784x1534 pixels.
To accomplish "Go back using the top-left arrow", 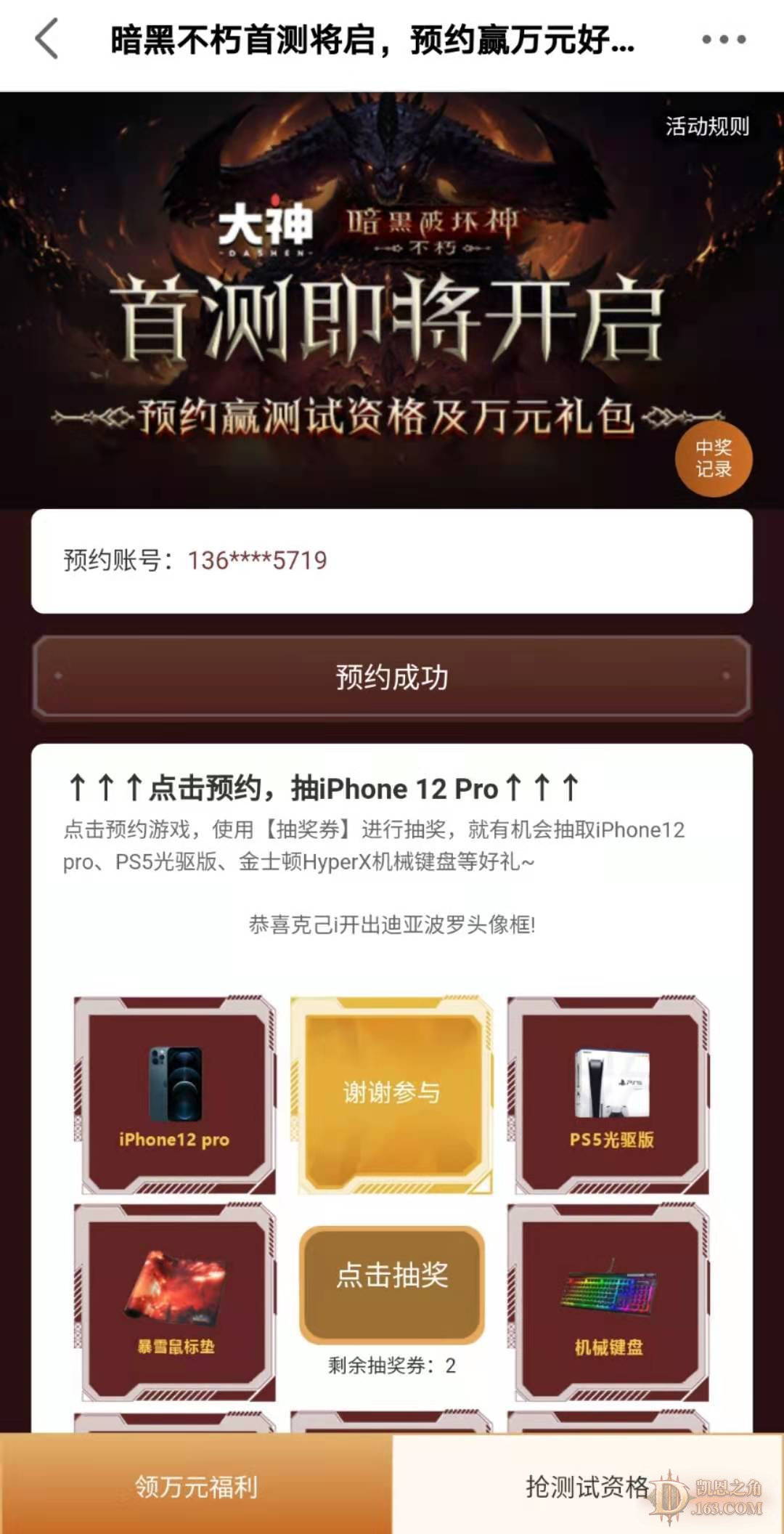I will point(46,39).
